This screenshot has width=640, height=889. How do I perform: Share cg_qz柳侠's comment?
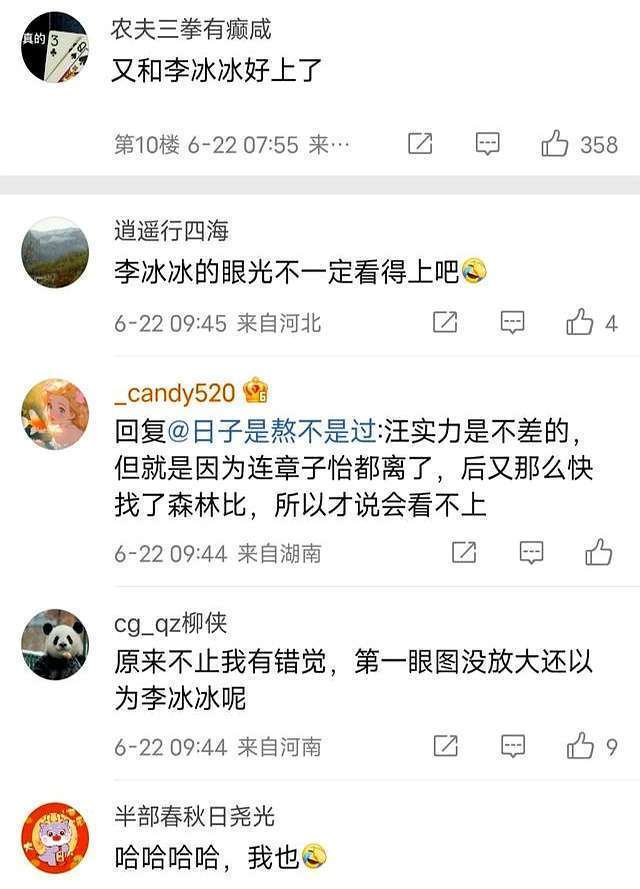coord(445,746)
